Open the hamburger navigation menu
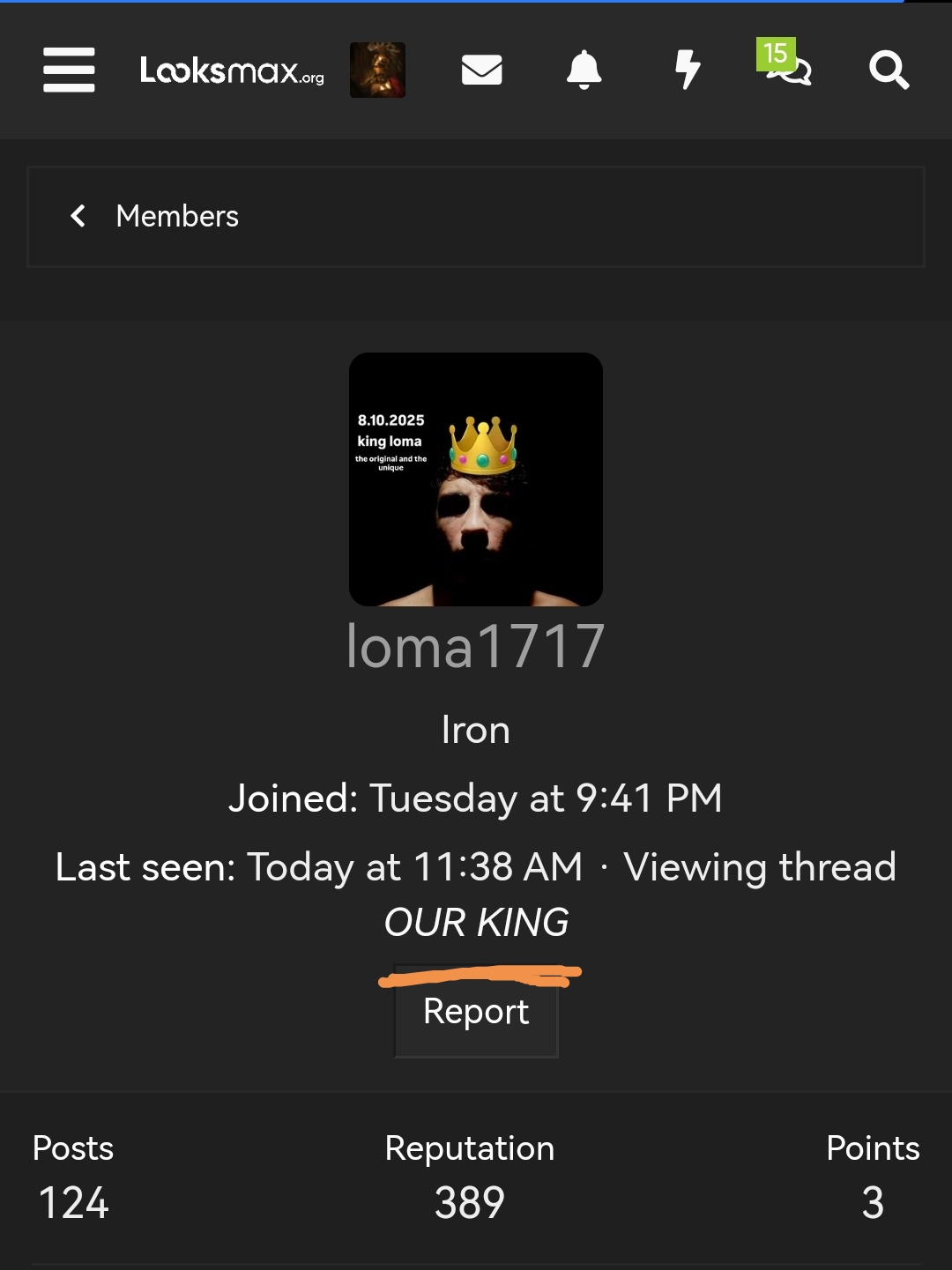Viewport: 952px width, 1270px height. tap(69, 70)
